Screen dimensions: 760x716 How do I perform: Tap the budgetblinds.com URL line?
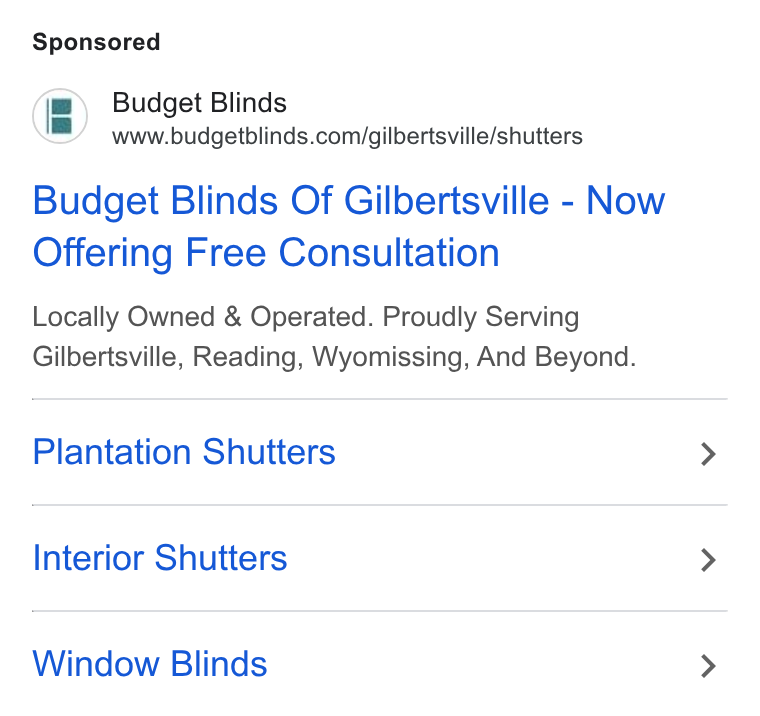click(x=347, y=136)
